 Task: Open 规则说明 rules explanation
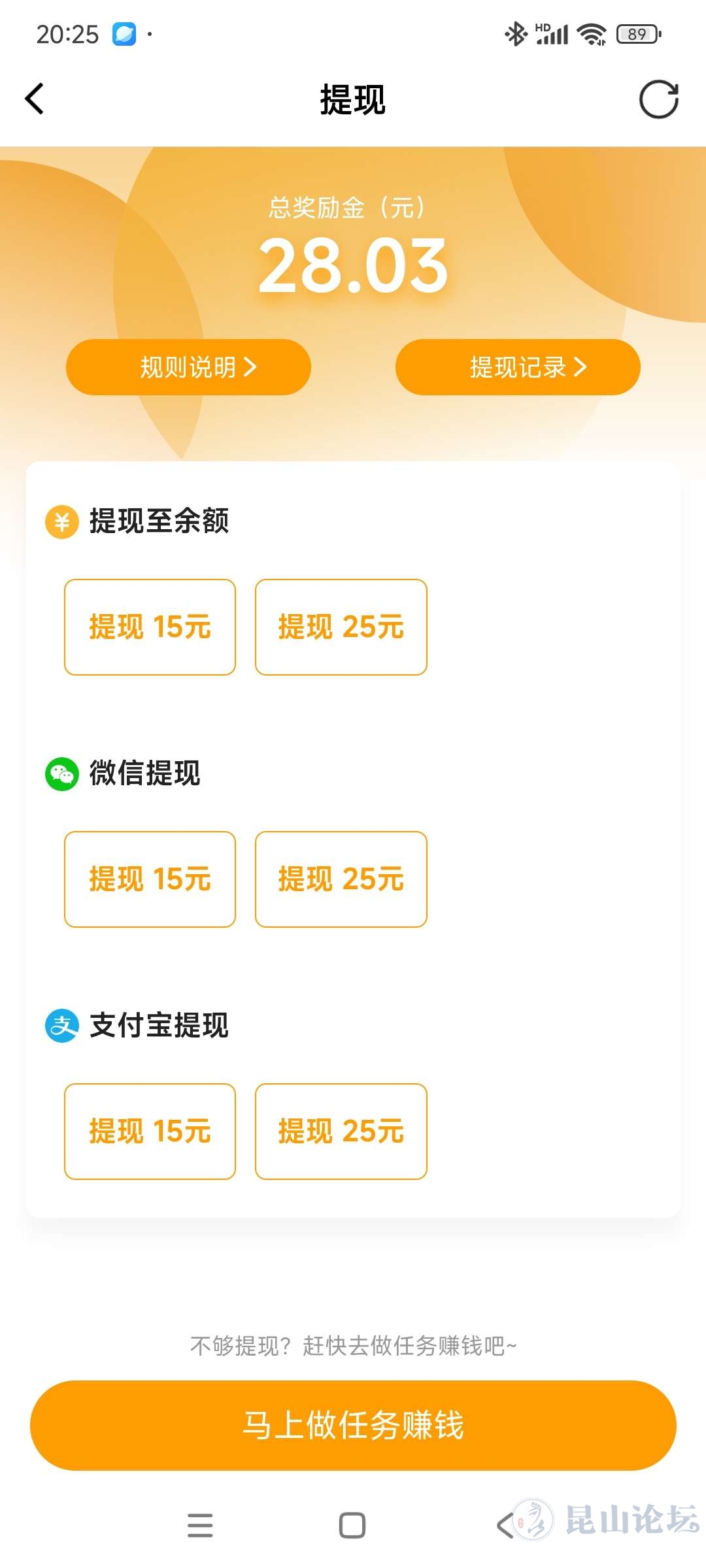188,367
